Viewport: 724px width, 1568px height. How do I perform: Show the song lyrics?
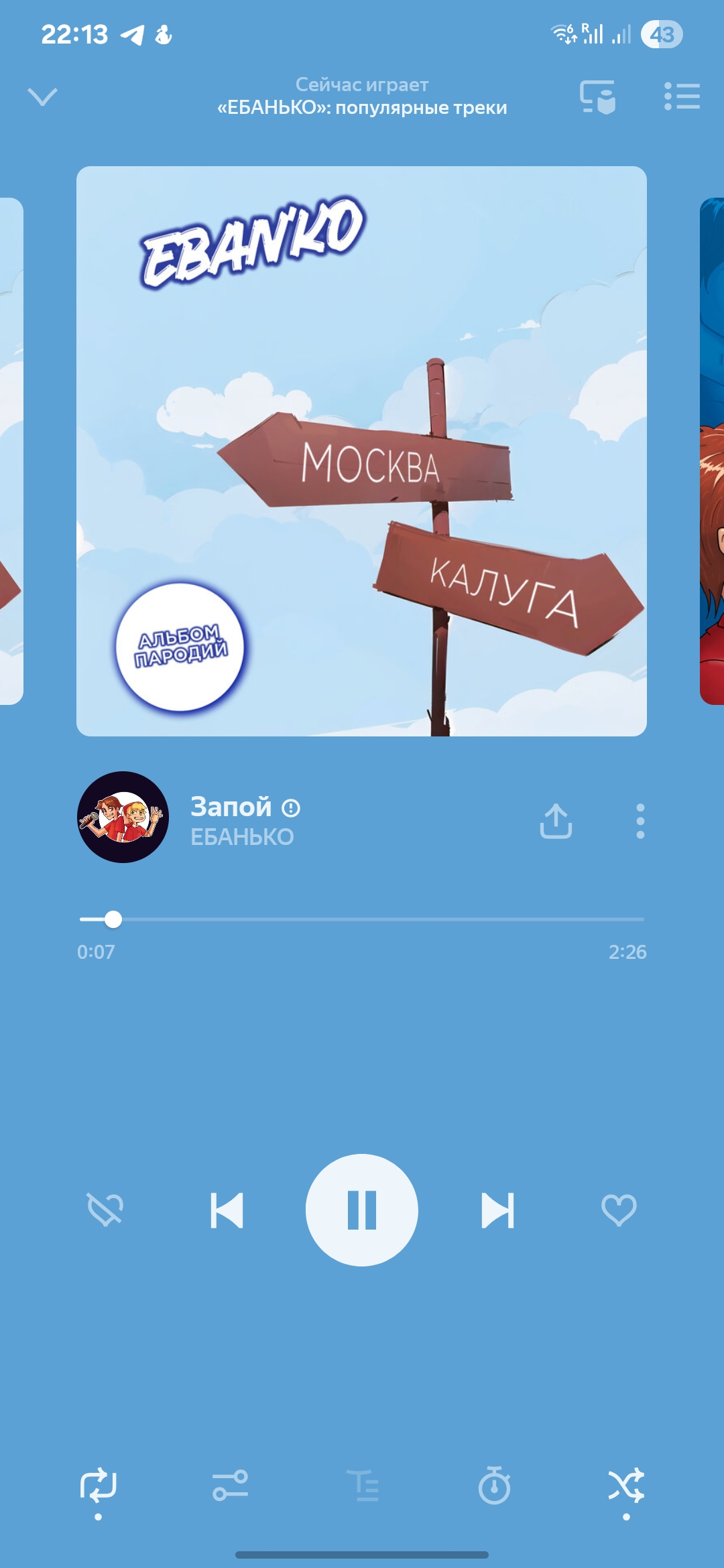point(363,1485)
